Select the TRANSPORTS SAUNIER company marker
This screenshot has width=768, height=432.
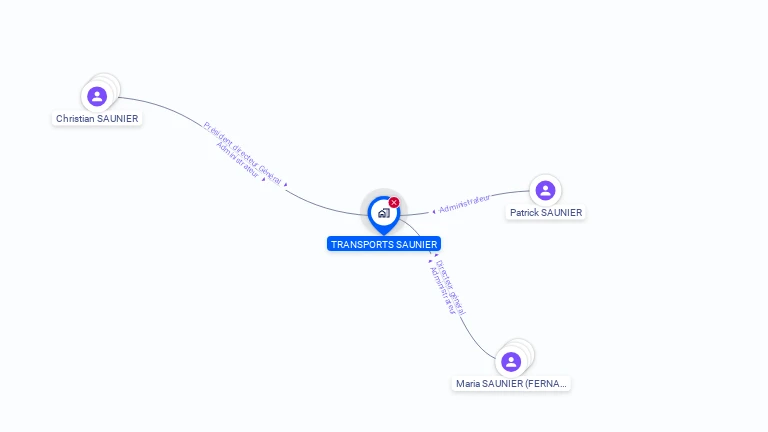[383, 213]
